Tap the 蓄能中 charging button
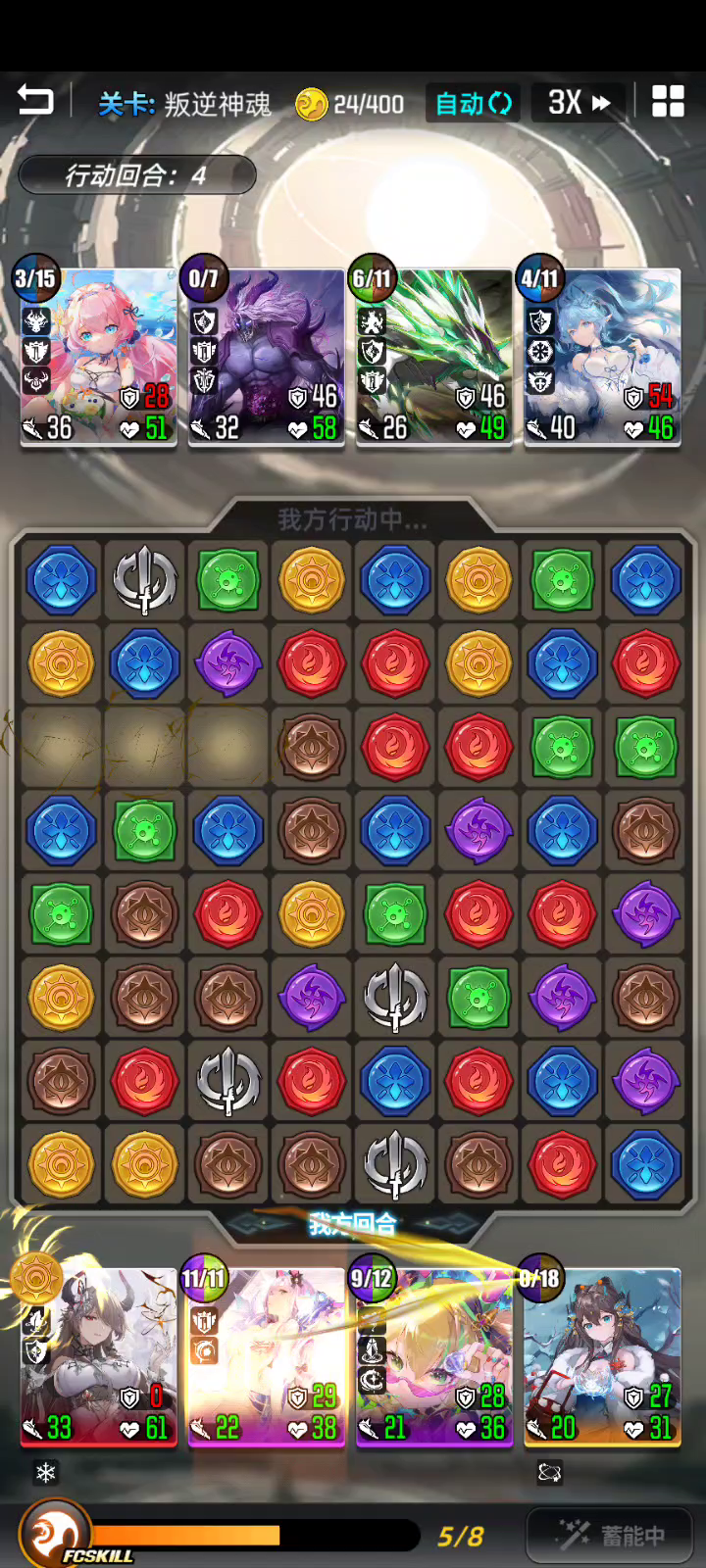This screenshot has height=1568, width=706. coord(610,1535)
